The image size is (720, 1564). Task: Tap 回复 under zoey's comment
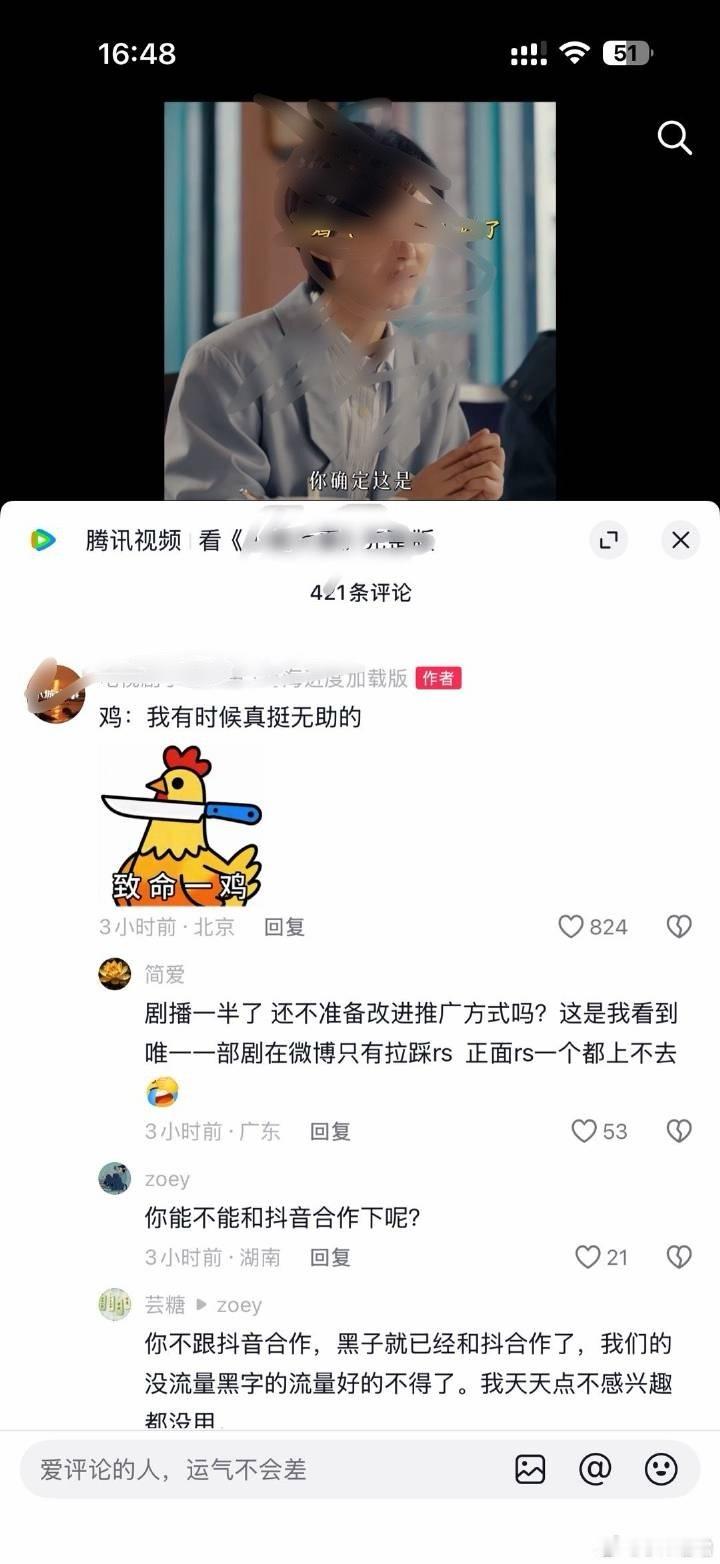329,1257
